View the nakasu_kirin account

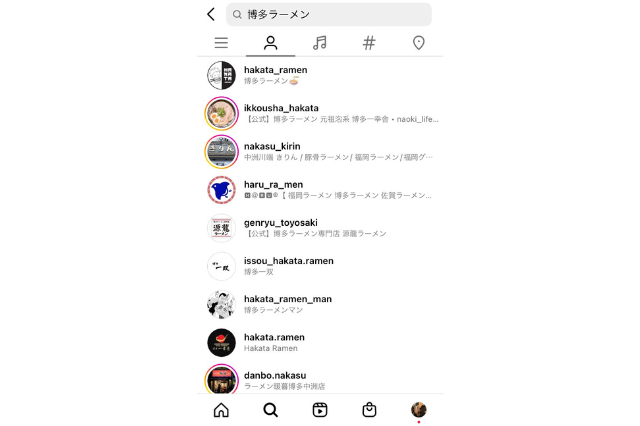[272, 151]
